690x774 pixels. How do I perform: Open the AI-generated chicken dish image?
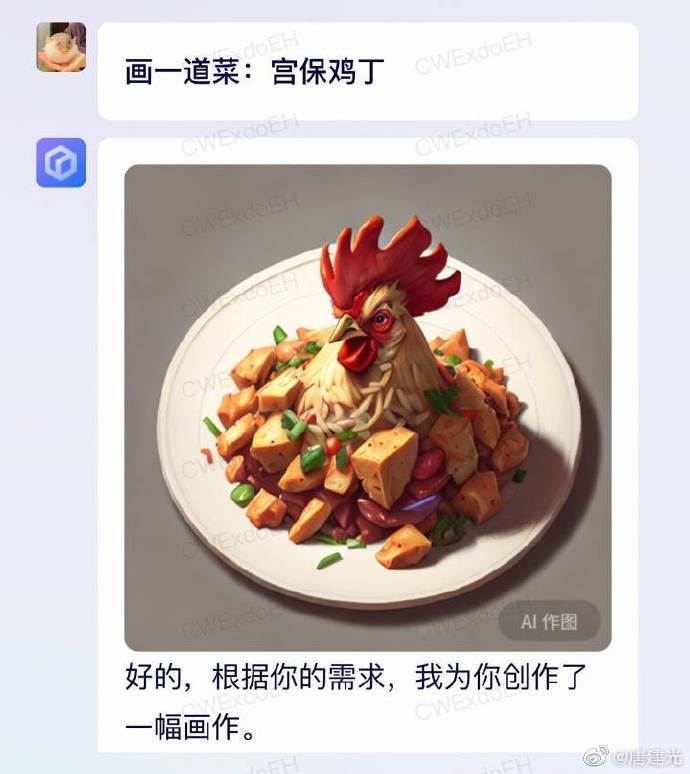coord(367,407)
